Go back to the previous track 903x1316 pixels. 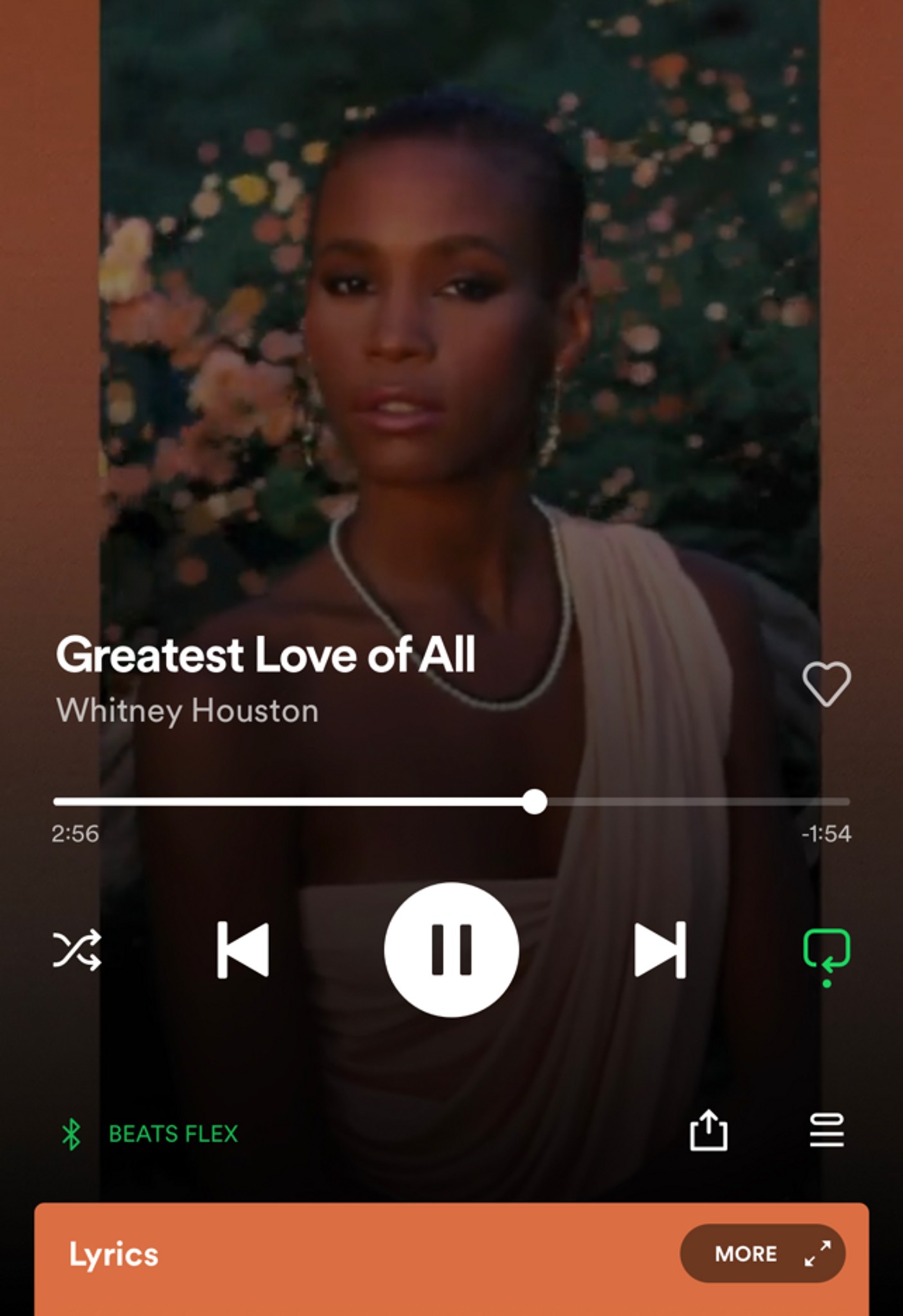tap(243, 950)
